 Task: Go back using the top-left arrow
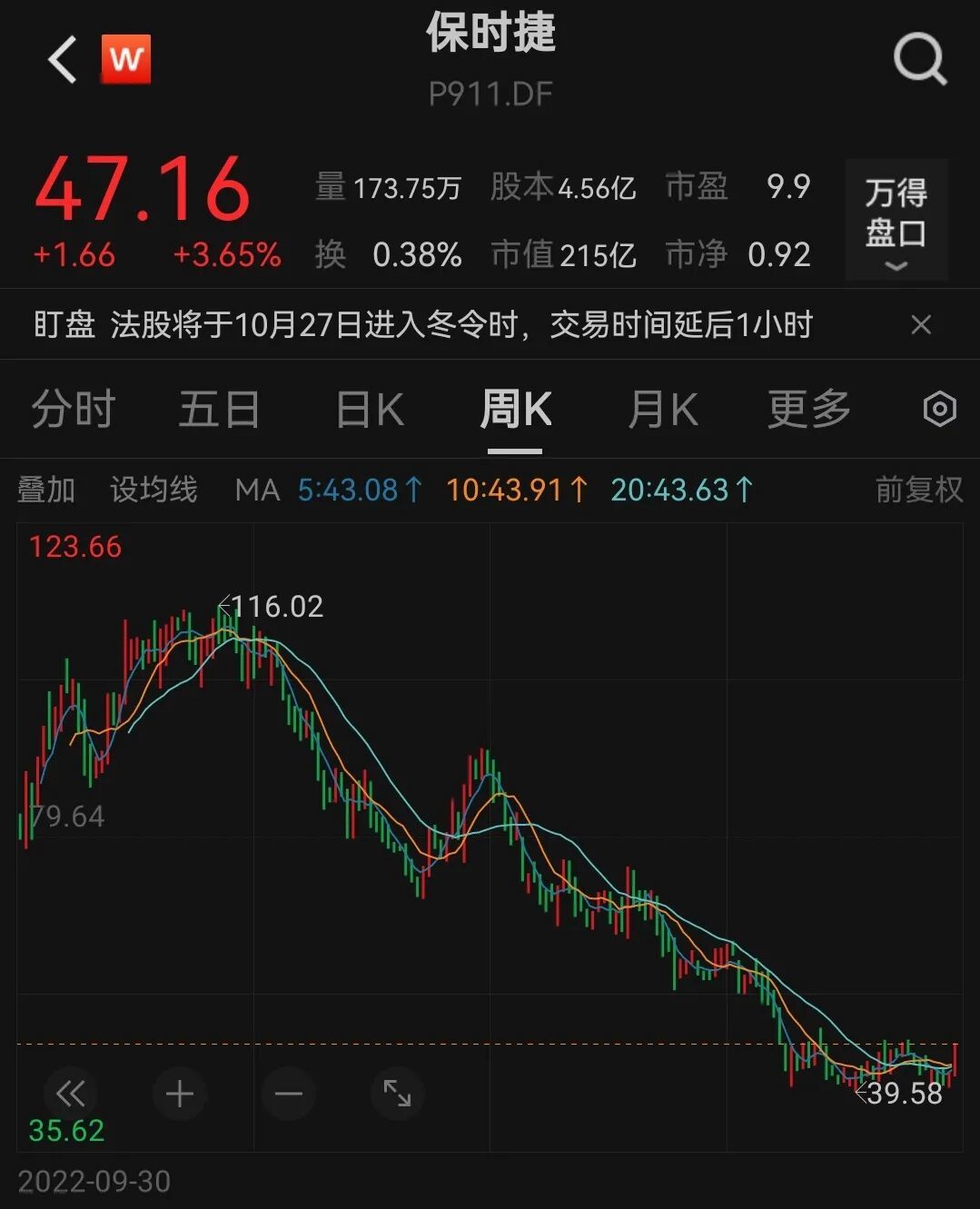63,60
